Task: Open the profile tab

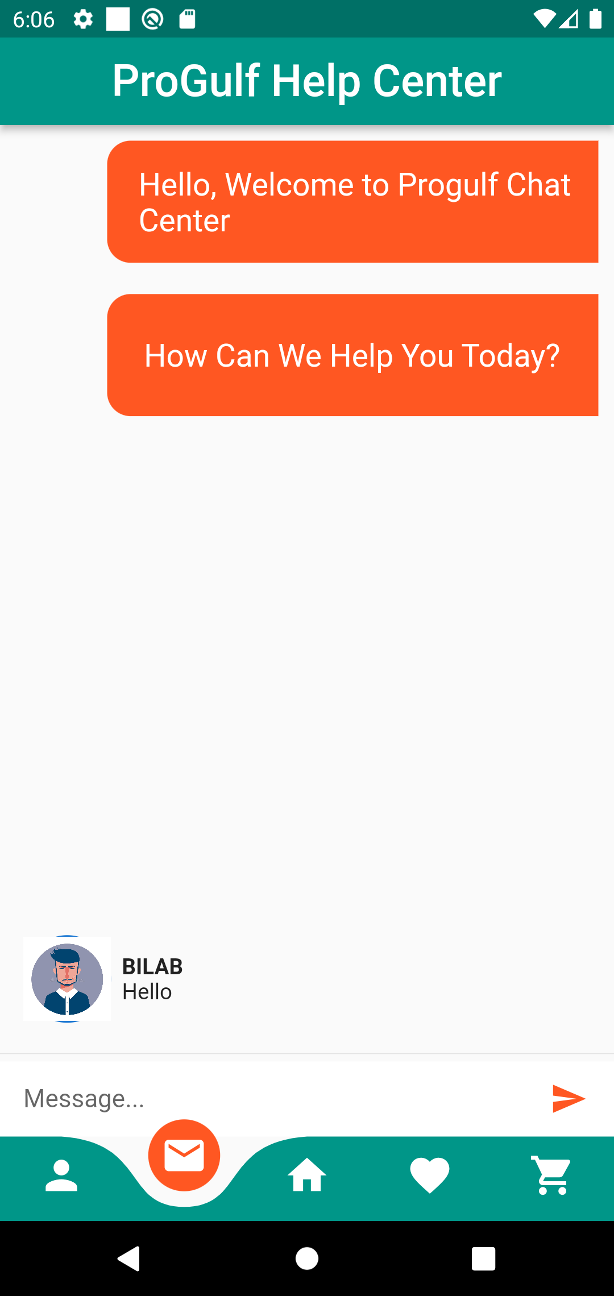Action: click(61, 1176)
